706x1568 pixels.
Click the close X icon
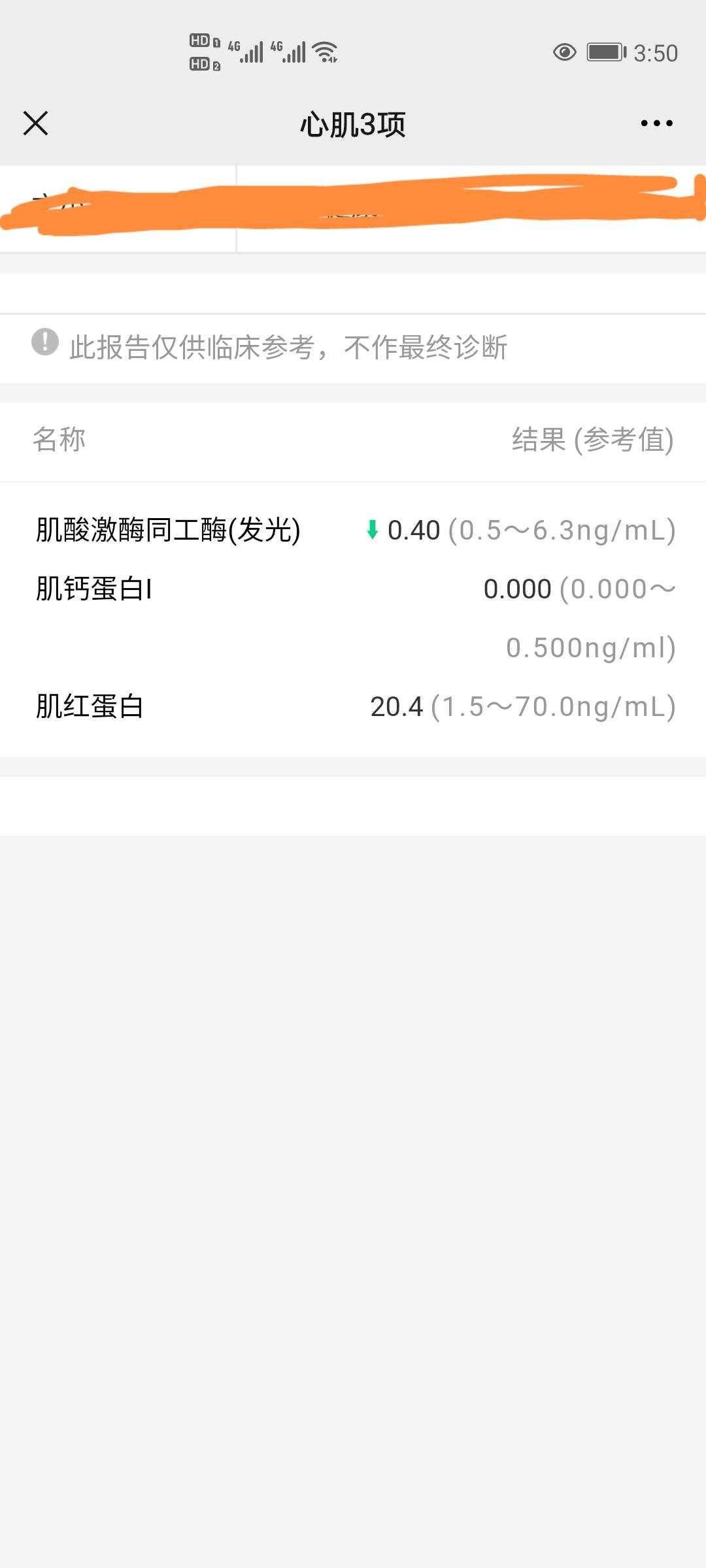(35, 123)
